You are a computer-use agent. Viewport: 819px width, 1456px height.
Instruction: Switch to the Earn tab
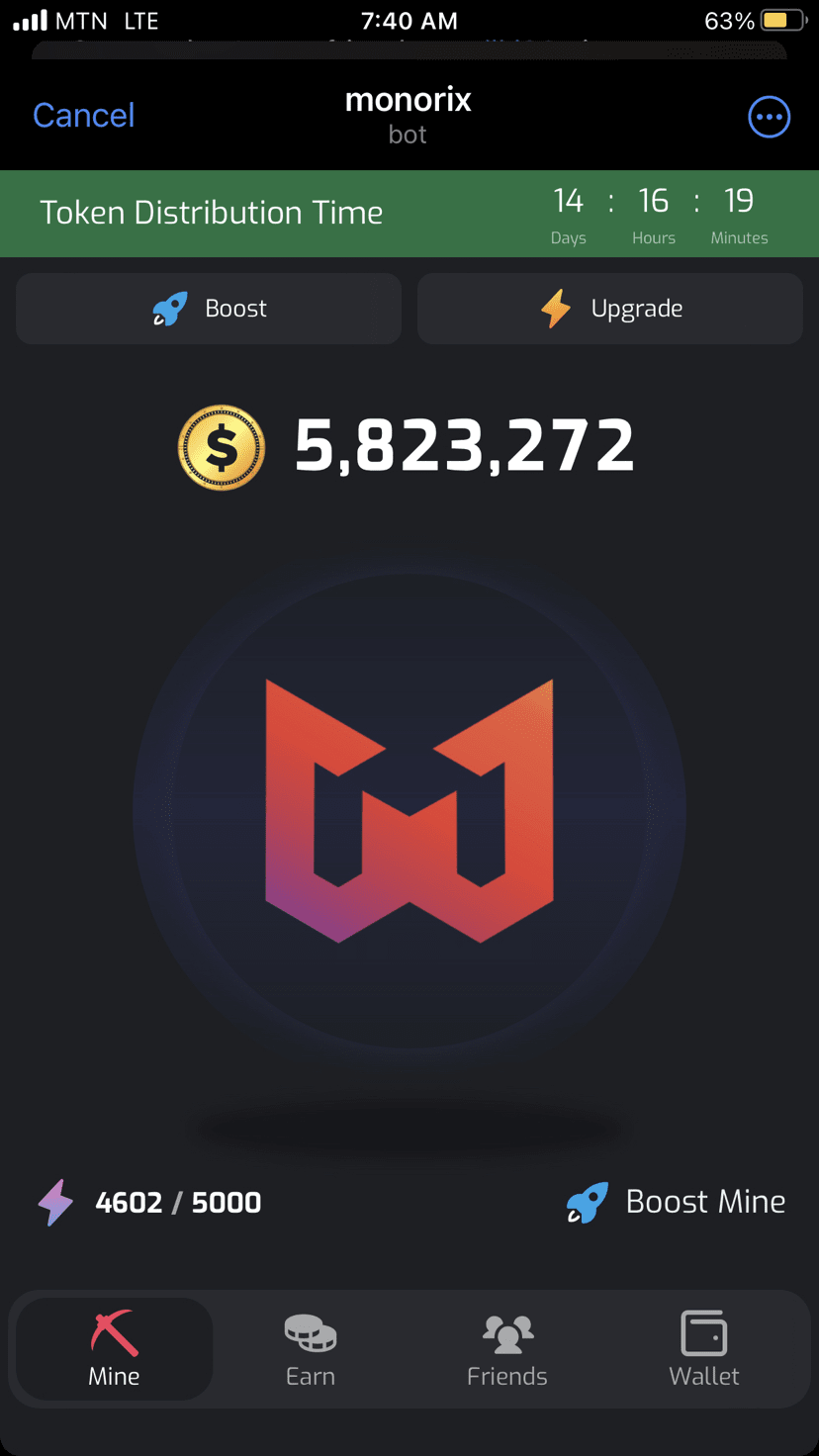coord(311,1349)
